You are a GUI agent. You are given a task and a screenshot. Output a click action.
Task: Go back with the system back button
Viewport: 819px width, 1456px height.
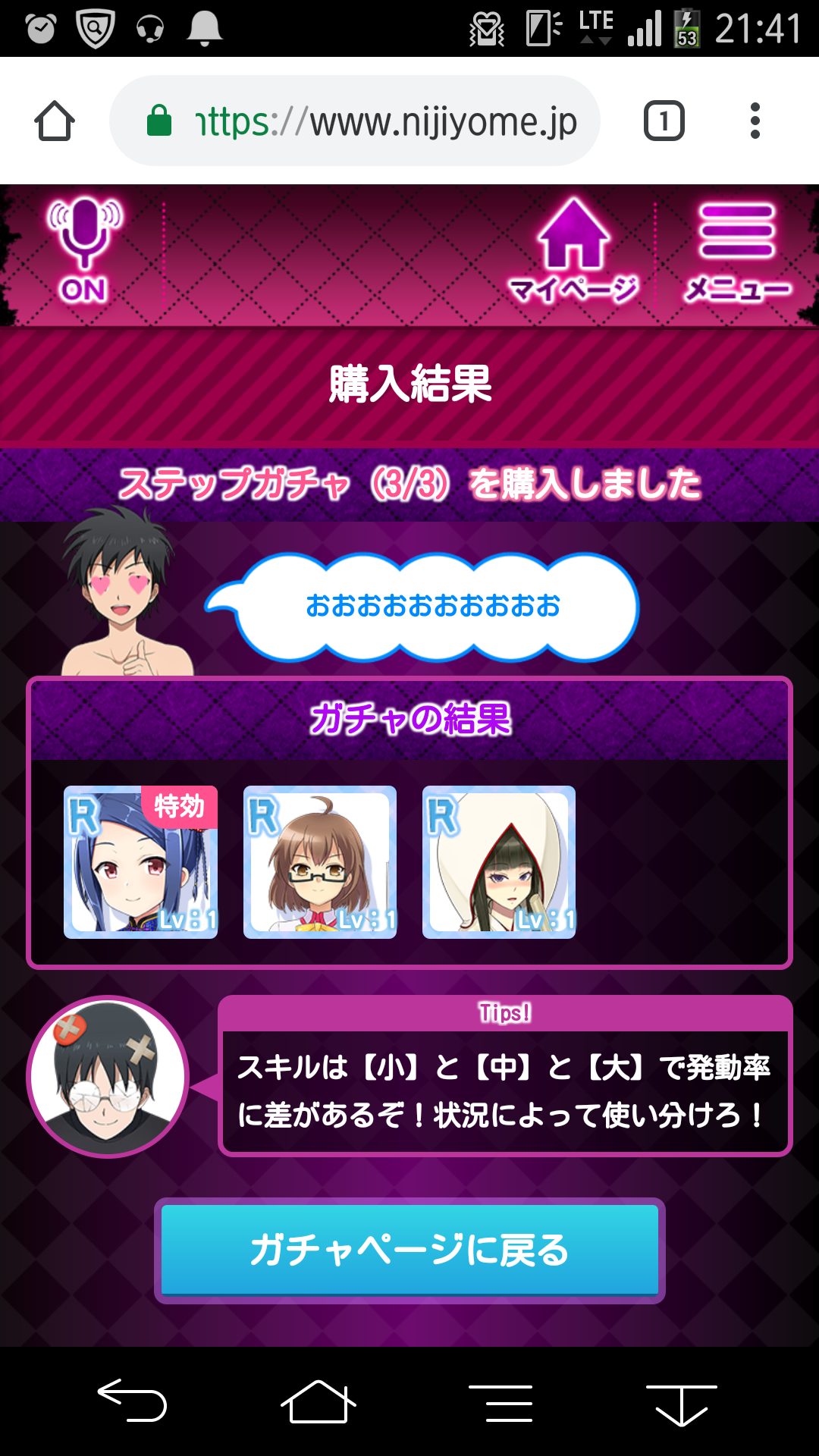point(133,1400)
